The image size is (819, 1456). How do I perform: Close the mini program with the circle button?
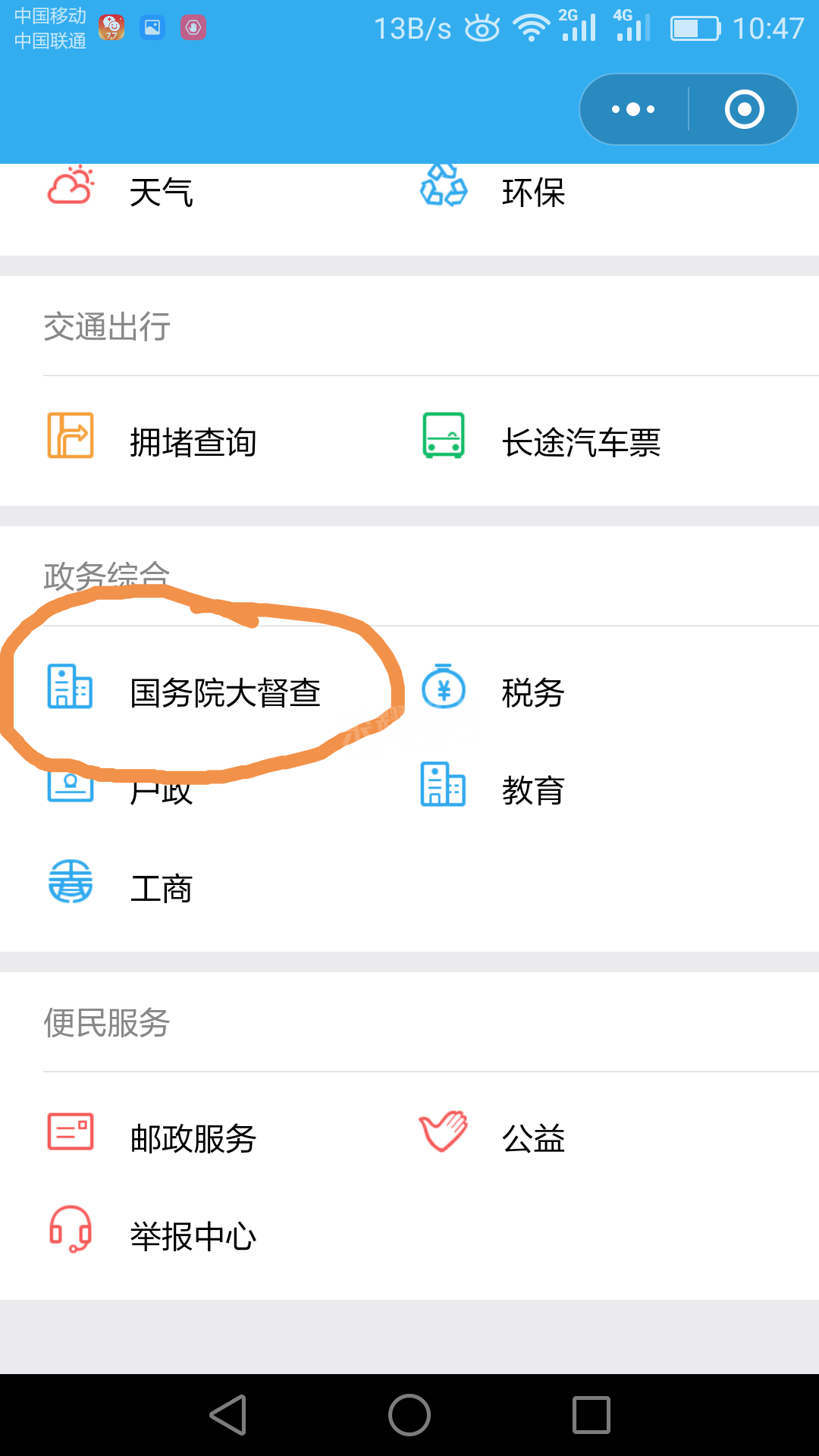click(744, 109)
